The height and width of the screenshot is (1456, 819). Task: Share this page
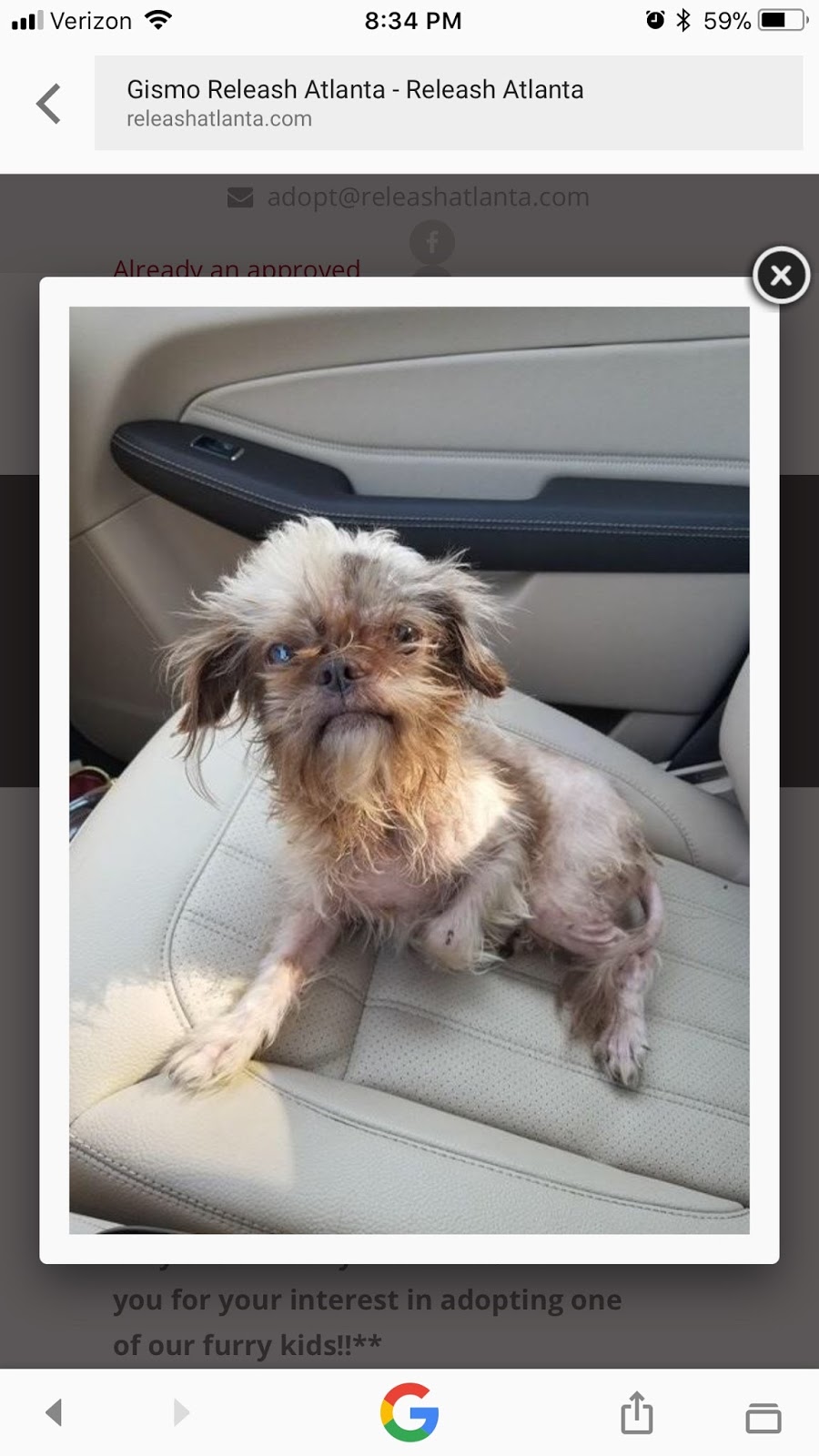(636, 1412)
